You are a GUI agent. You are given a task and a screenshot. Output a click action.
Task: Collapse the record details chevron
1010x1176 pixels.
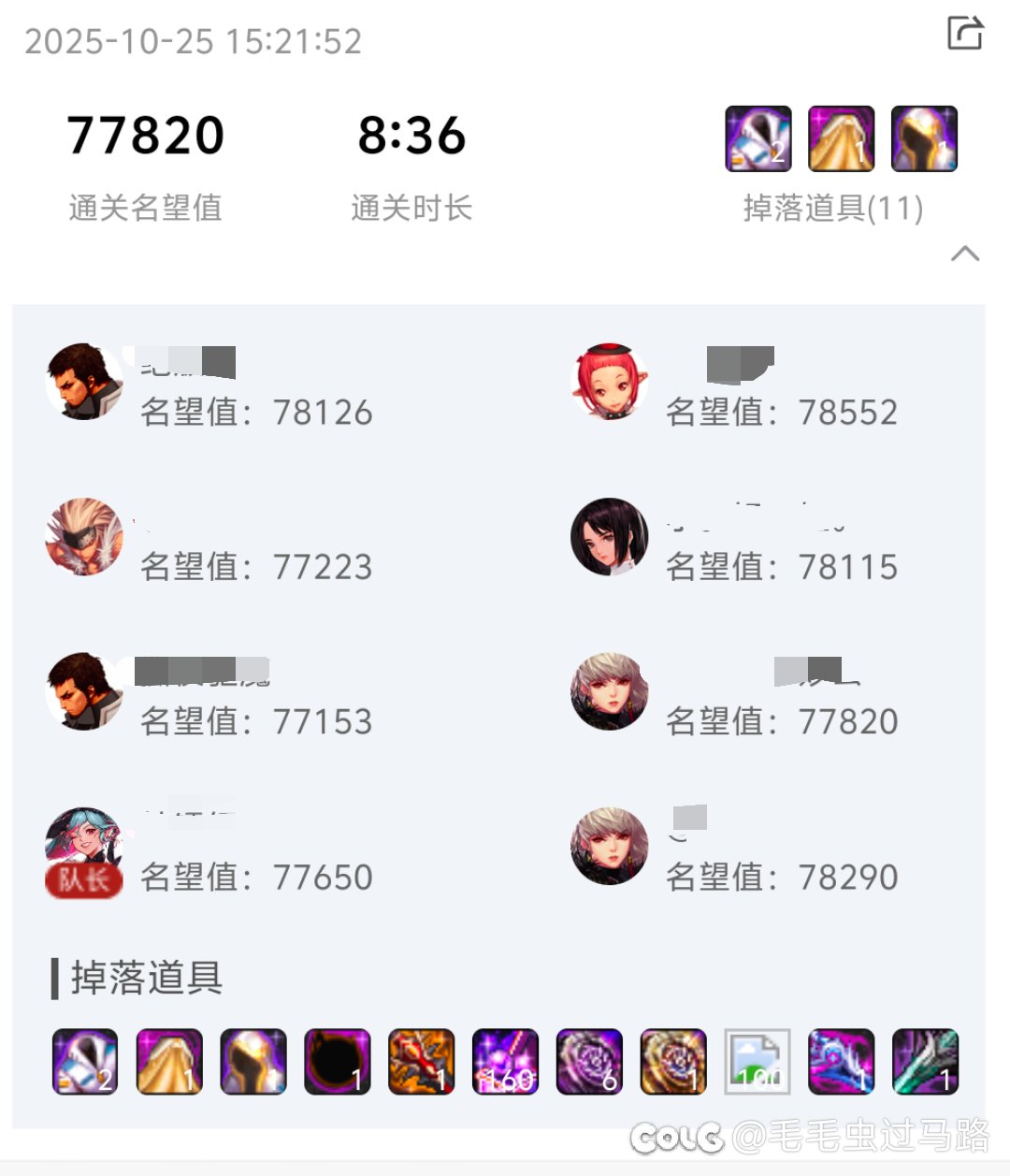(965, 254)
